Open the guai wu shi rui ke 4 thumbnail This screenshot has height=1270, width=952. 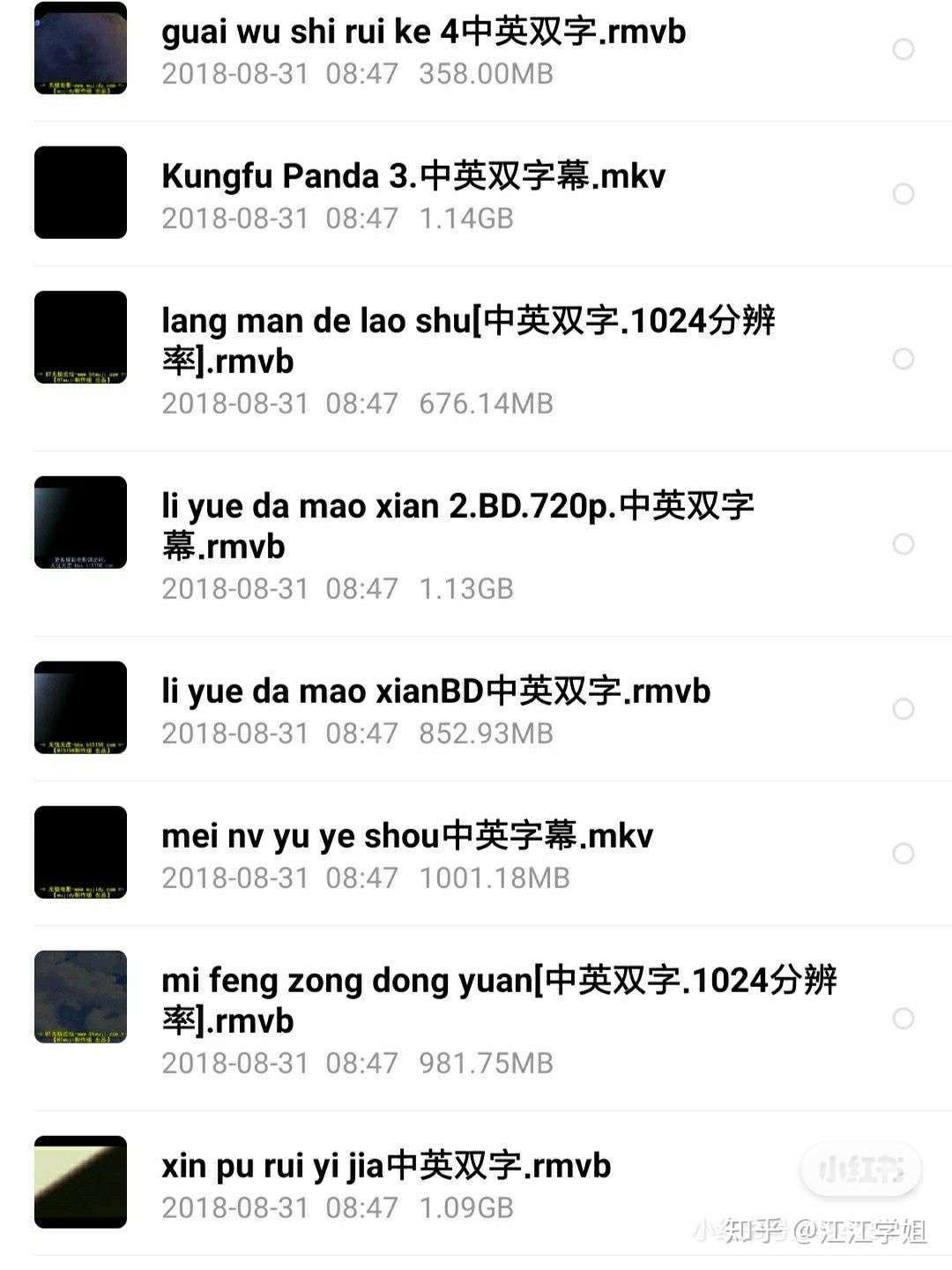79,49
